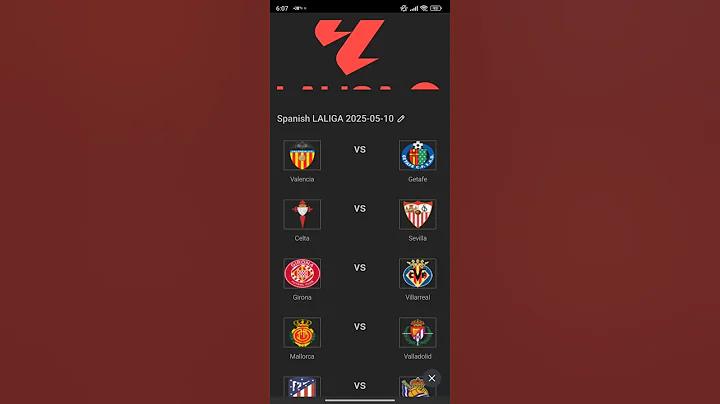
Task: Dismiss with the X button
Action: coord(432,378)
